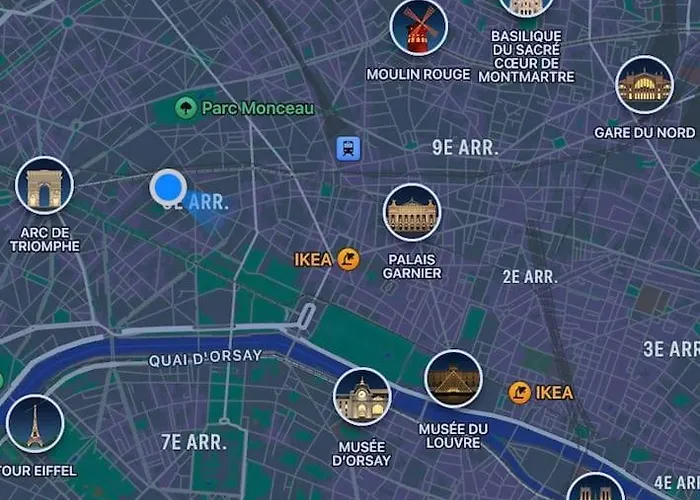Open the Arc de Triomphe marker
Image resolution: width=700 pixels, height=500 pixels.
44,186
